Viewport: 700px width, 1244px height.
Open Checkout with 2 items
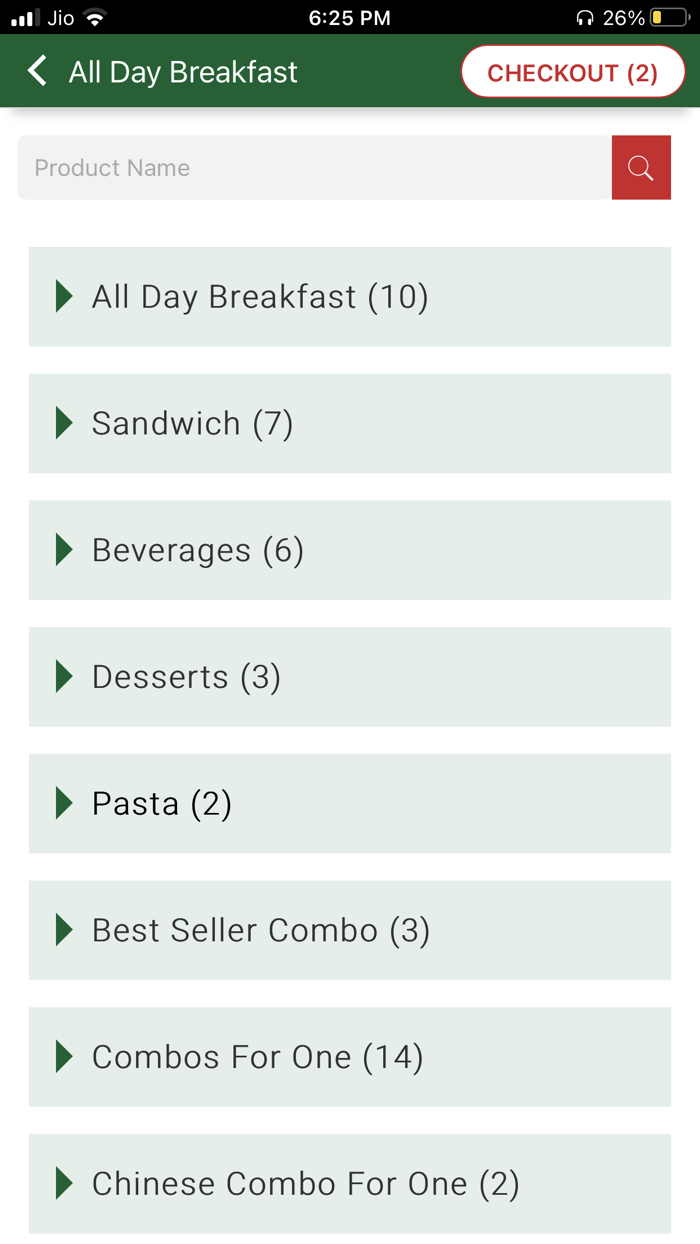pyautogui.click(x=572, y=72)
